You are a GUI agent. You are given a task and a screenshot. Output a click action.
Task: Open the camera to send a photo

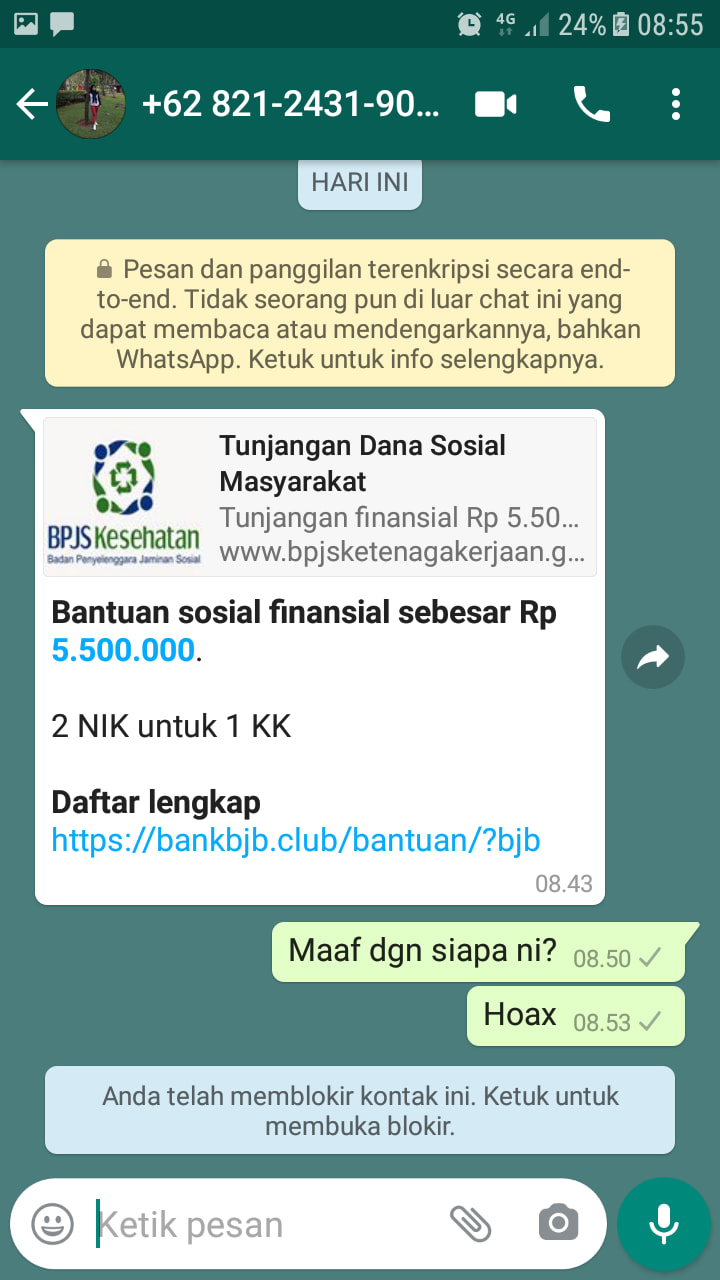558,1224
